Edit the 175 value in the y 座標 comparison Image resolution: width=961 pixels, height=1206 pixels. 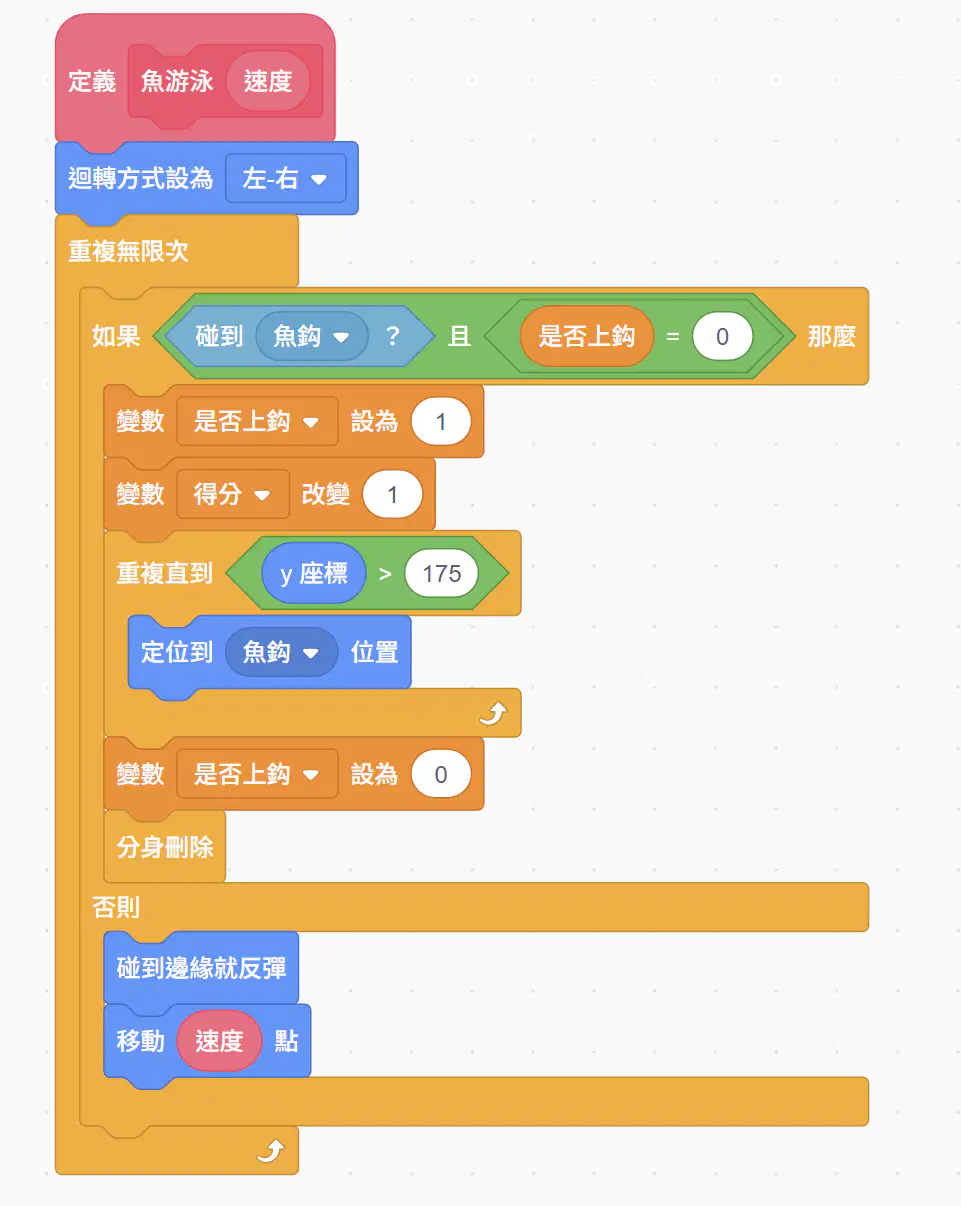[x=442, y=573]
